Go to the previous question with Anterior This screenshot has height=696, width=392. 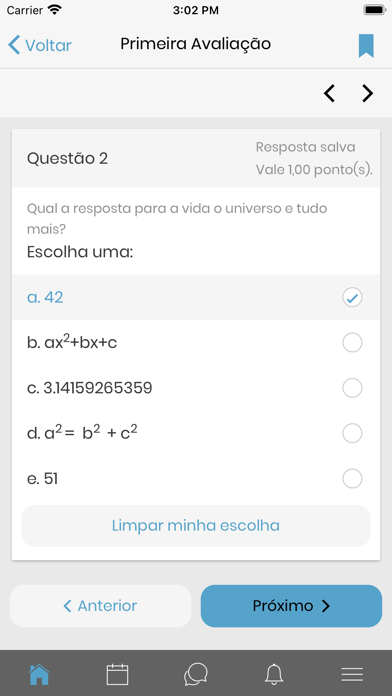[x=100, y=606]
